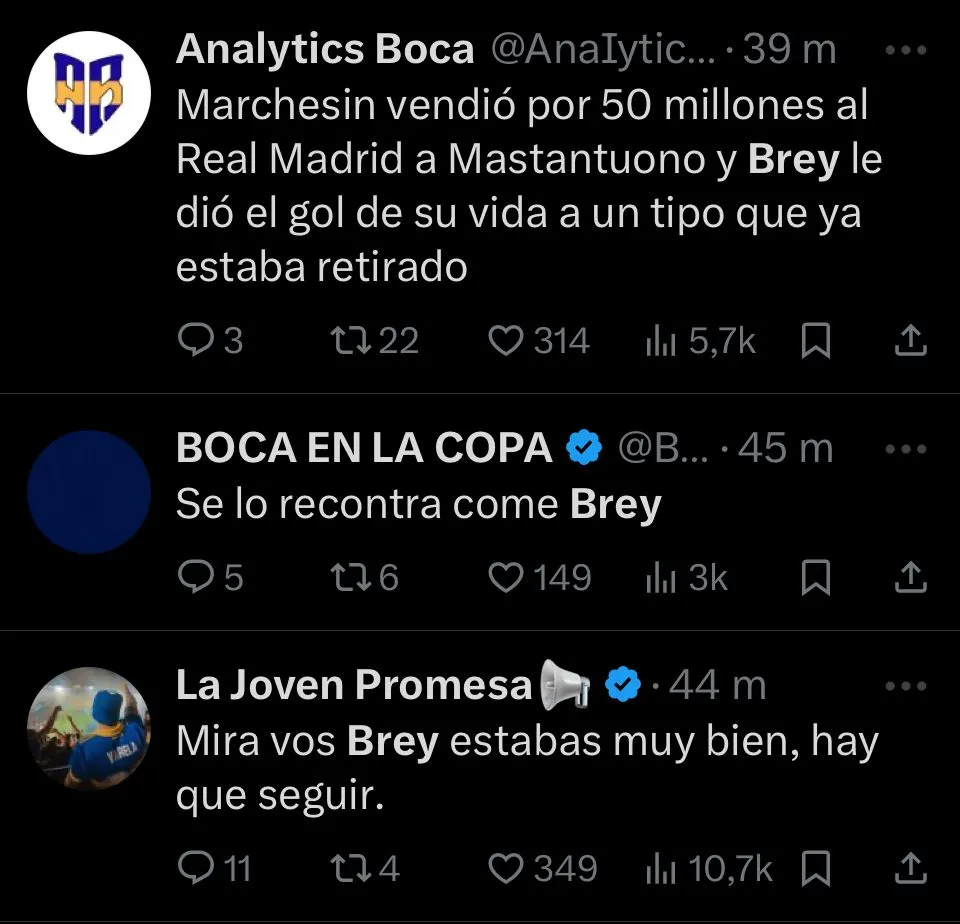The width and height of the screenshot is (960, 924).
Task: Share La Joven Promesa's tweet
Action: pyautogui.click(x=908, y=868)
